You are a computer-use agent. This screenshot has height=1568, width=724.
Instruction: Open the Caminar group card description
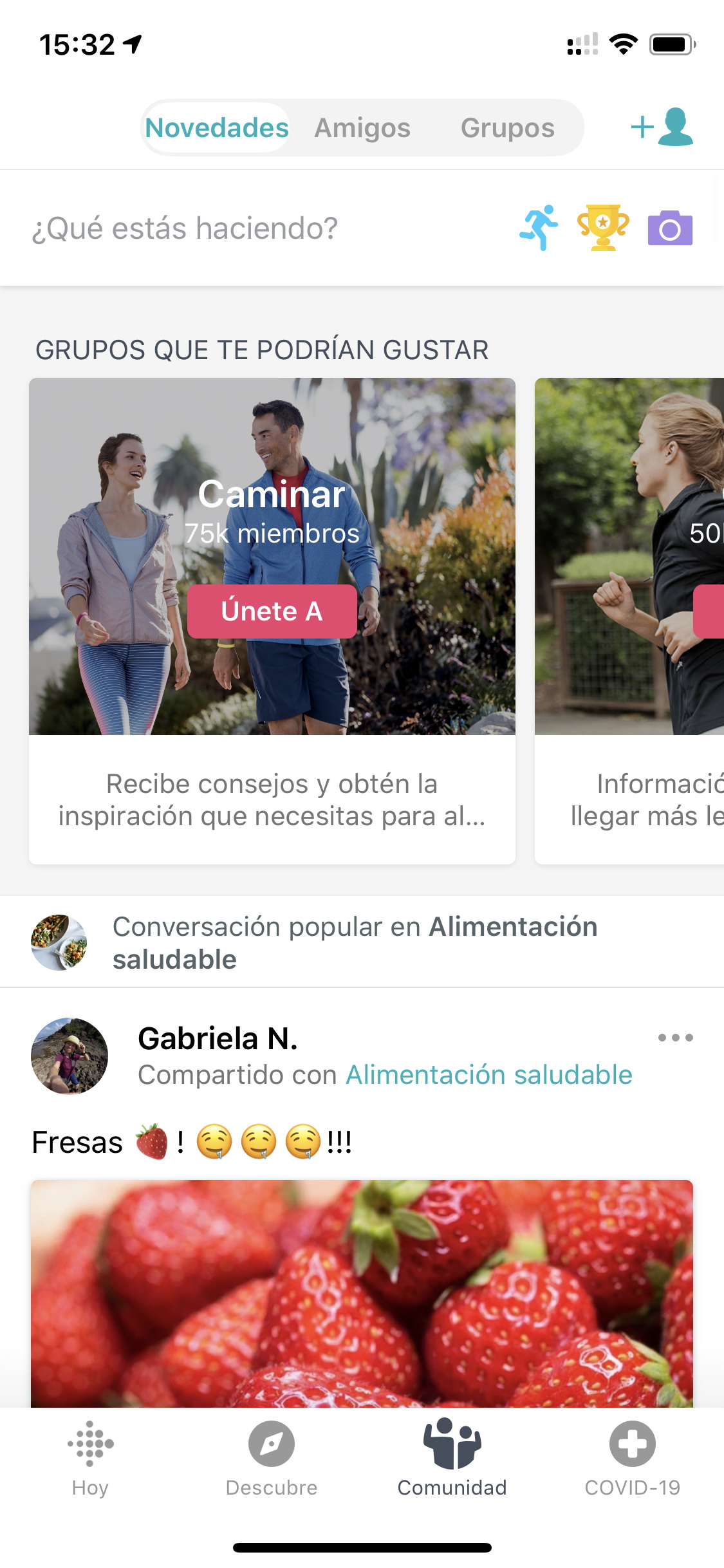coord(272,799)
